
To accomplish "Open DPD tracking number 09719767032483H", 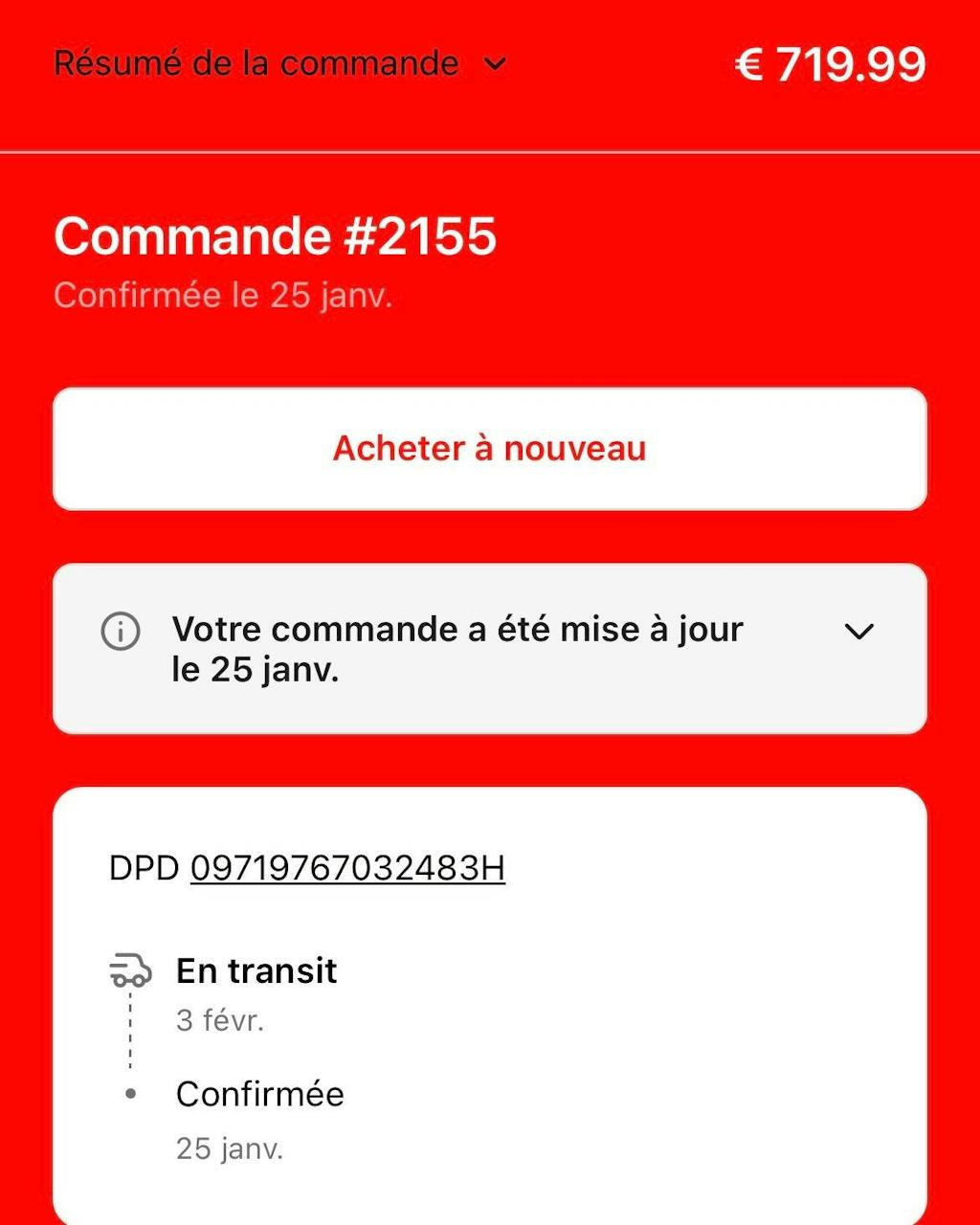I will (347, 868).
